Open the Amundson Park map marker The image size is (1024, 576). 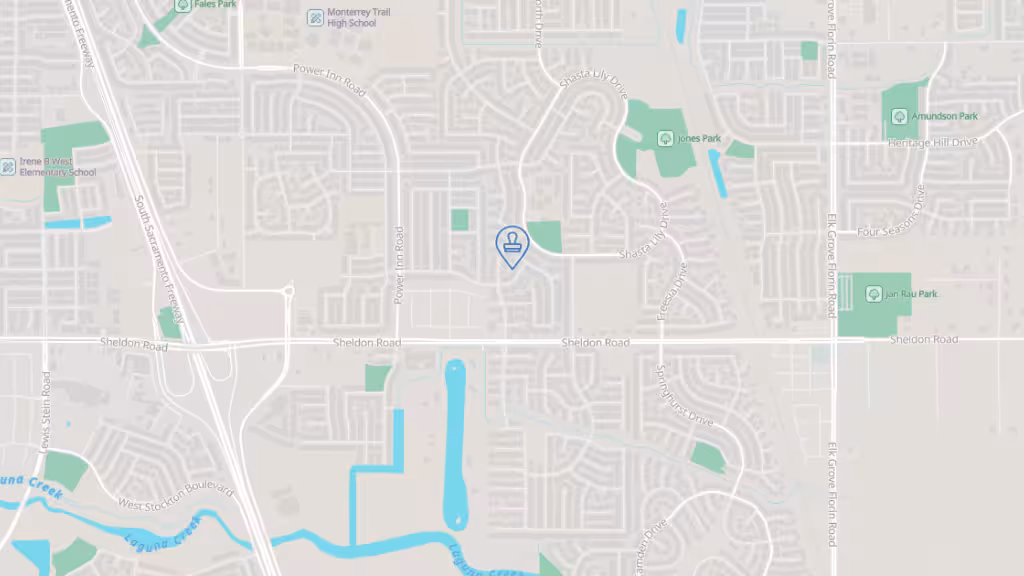click(x=898, y=116)
